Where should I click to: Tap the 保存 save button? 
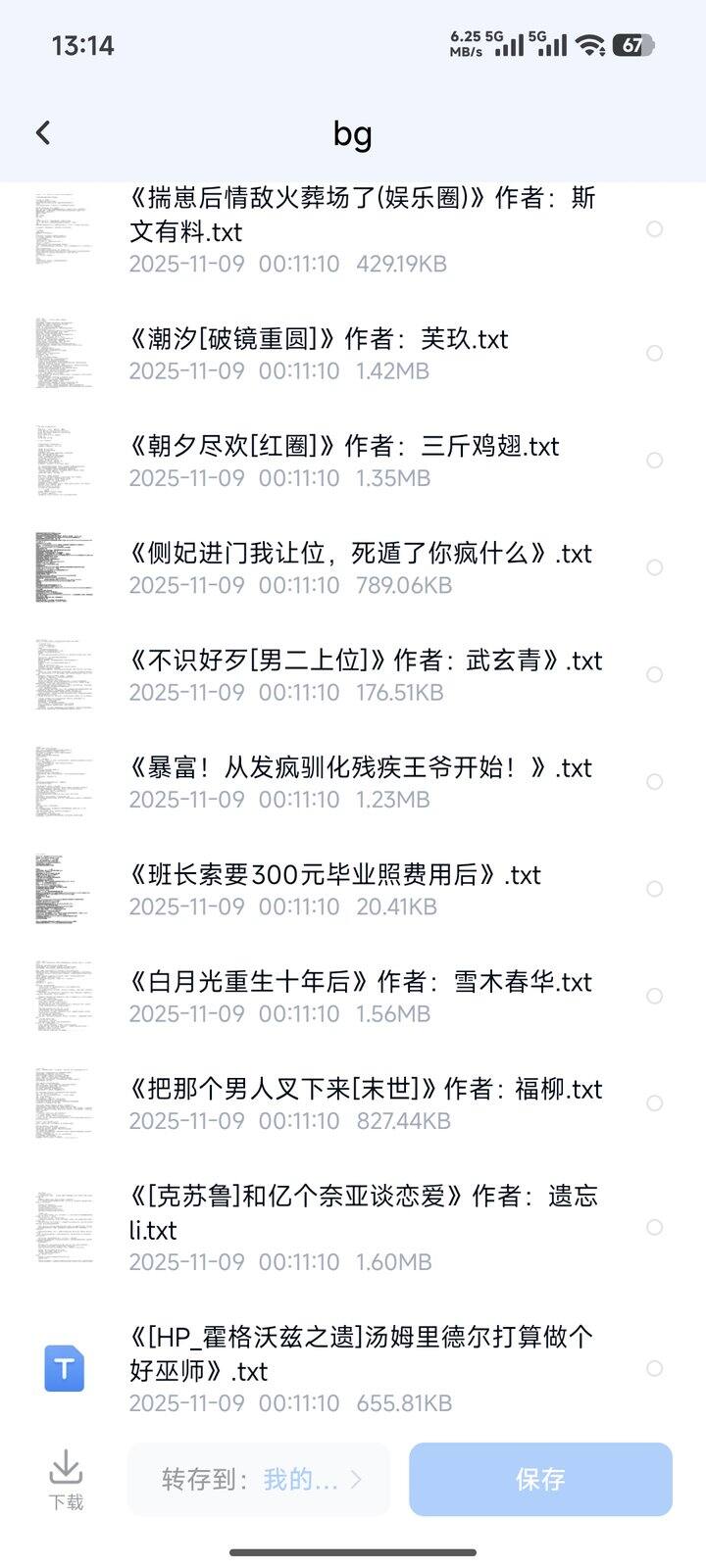coord(540,1479)
